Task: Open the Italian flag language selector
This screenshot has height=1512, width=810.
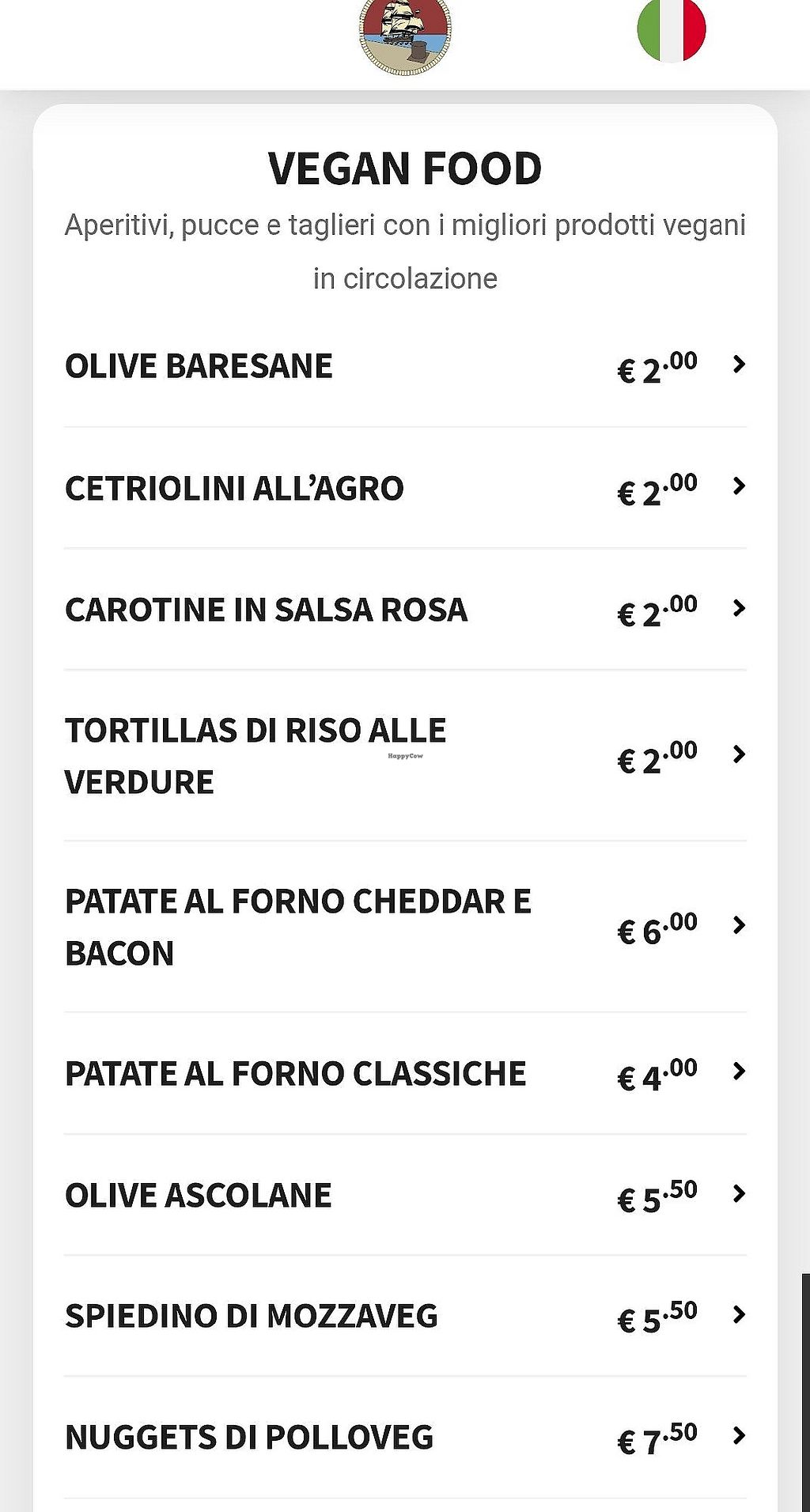Action: [672, 29]
